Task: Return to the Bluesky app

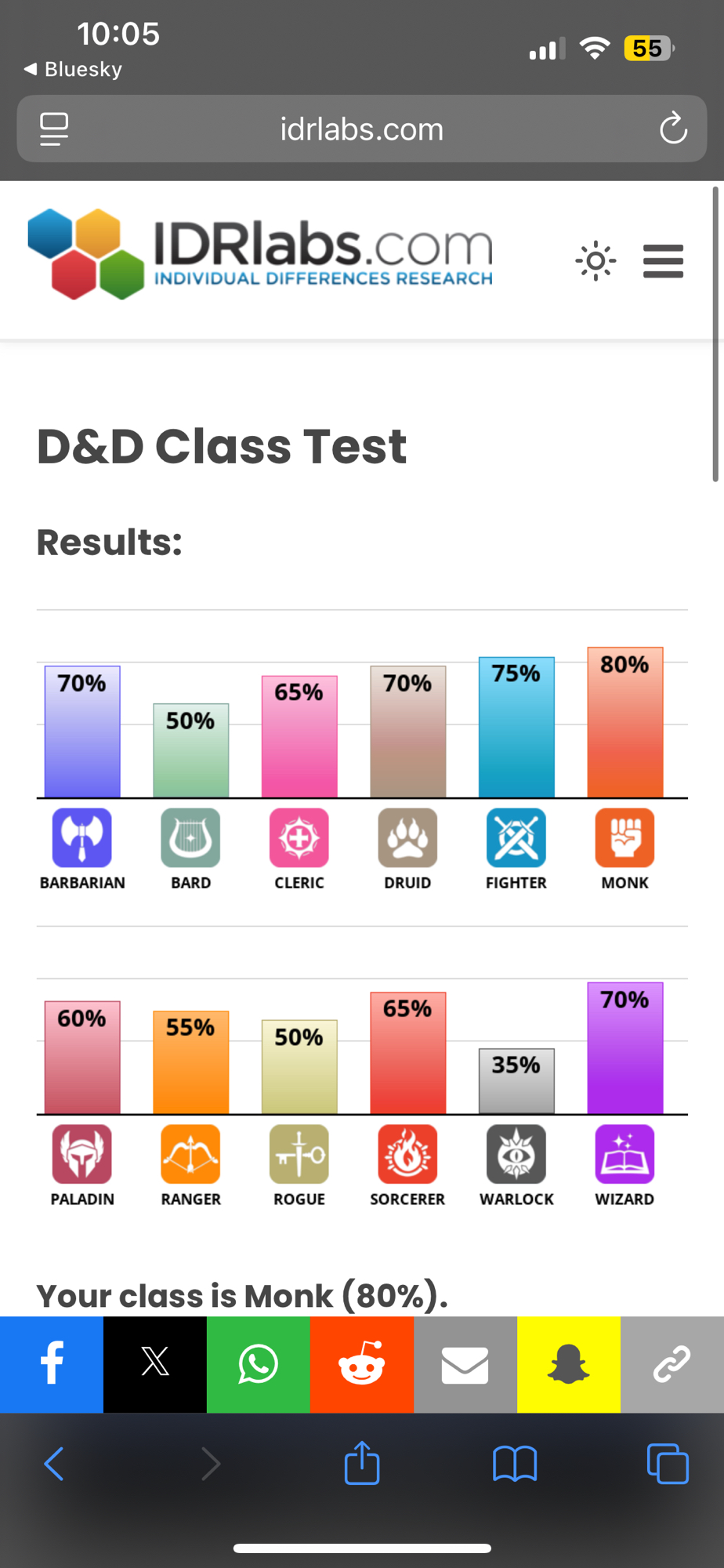Action: (x=74, y=69)
